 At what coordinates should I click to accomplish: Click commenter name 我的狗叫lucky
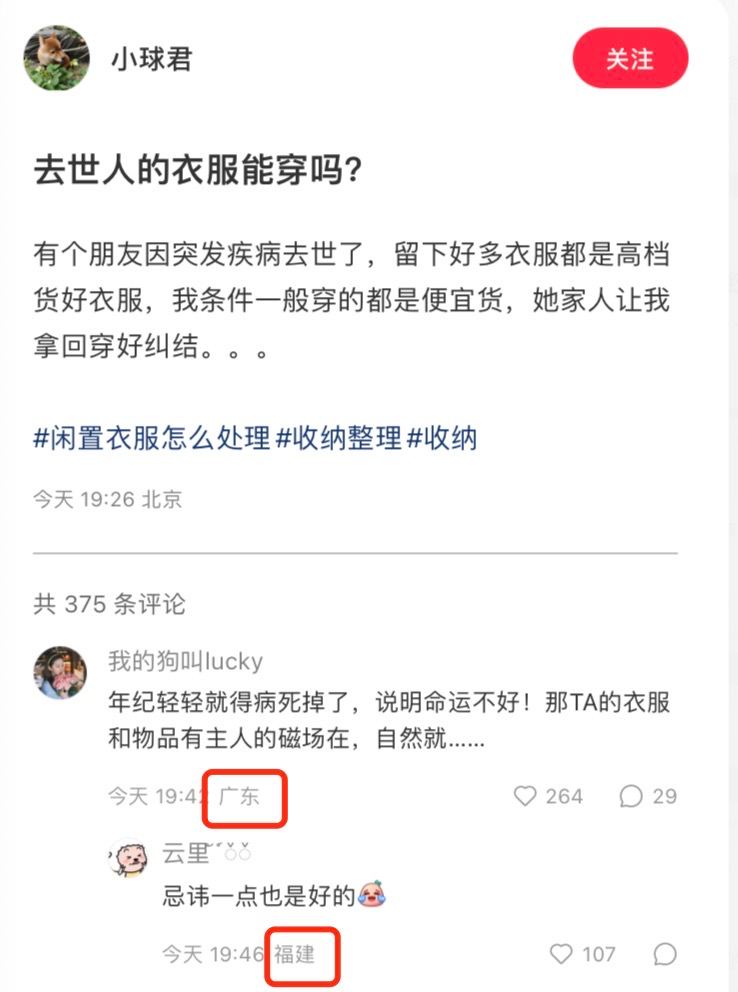[183, 659]
